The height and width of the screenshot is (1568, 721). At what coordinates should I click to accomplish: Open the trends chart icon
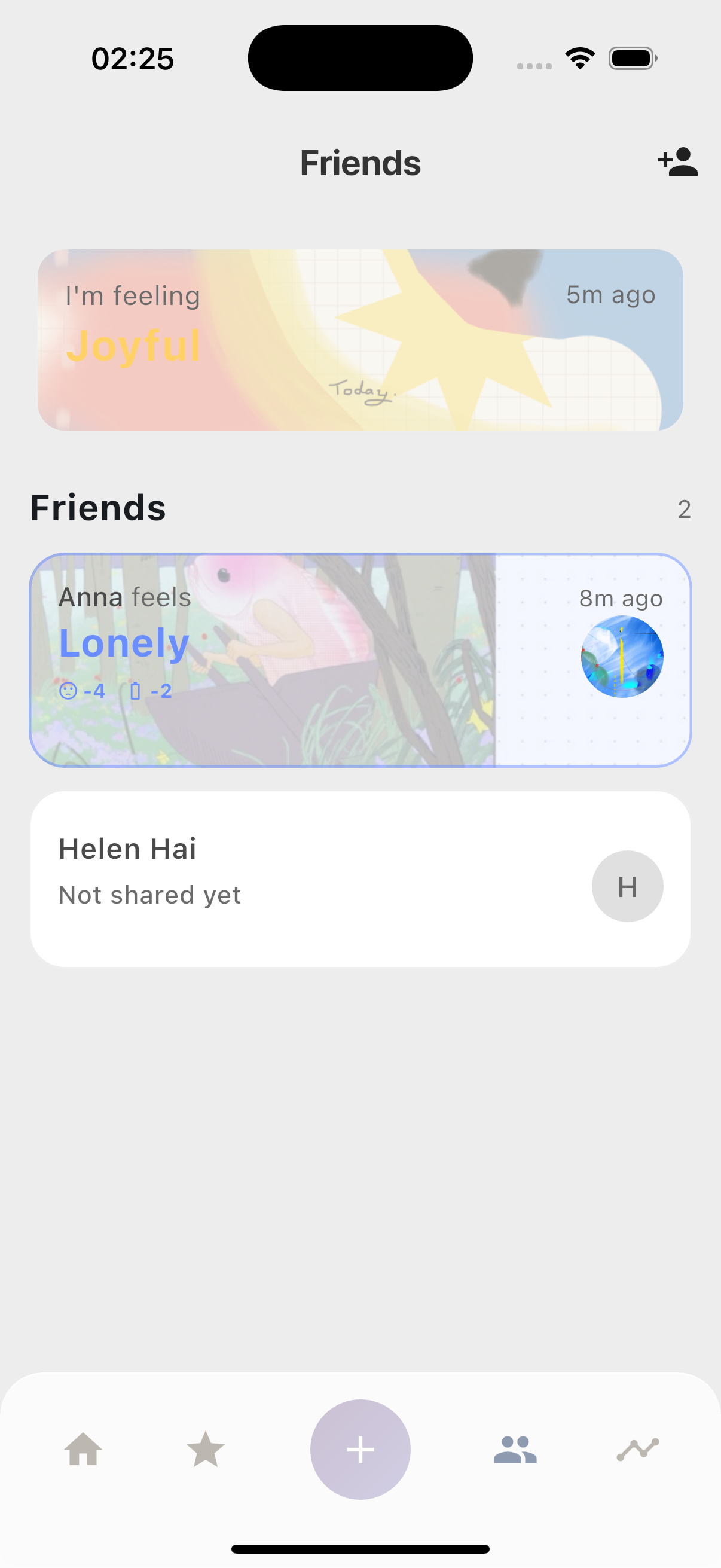tap(637, 1450)
